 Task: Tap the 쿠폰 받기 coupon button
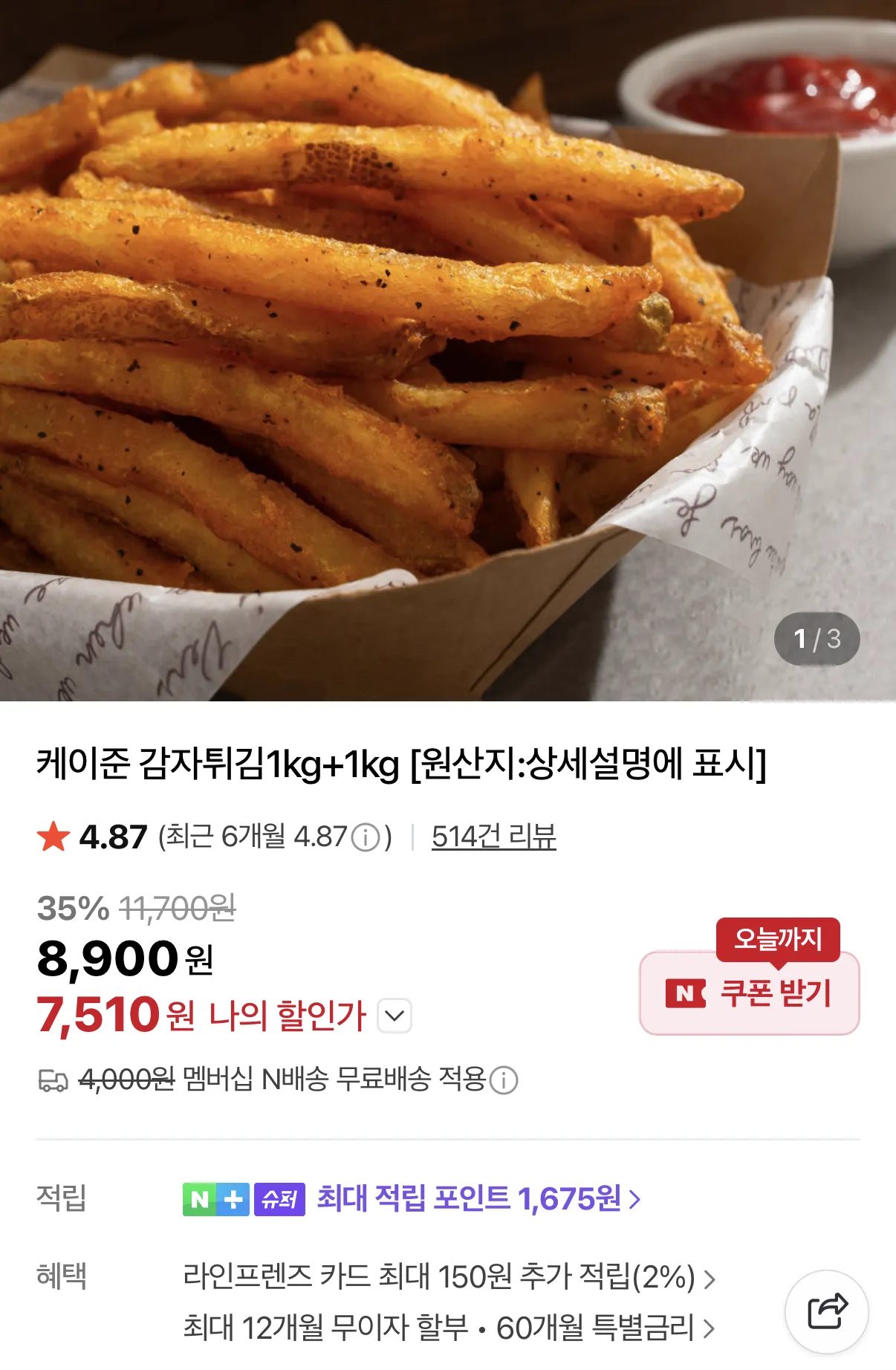[749, 993]
